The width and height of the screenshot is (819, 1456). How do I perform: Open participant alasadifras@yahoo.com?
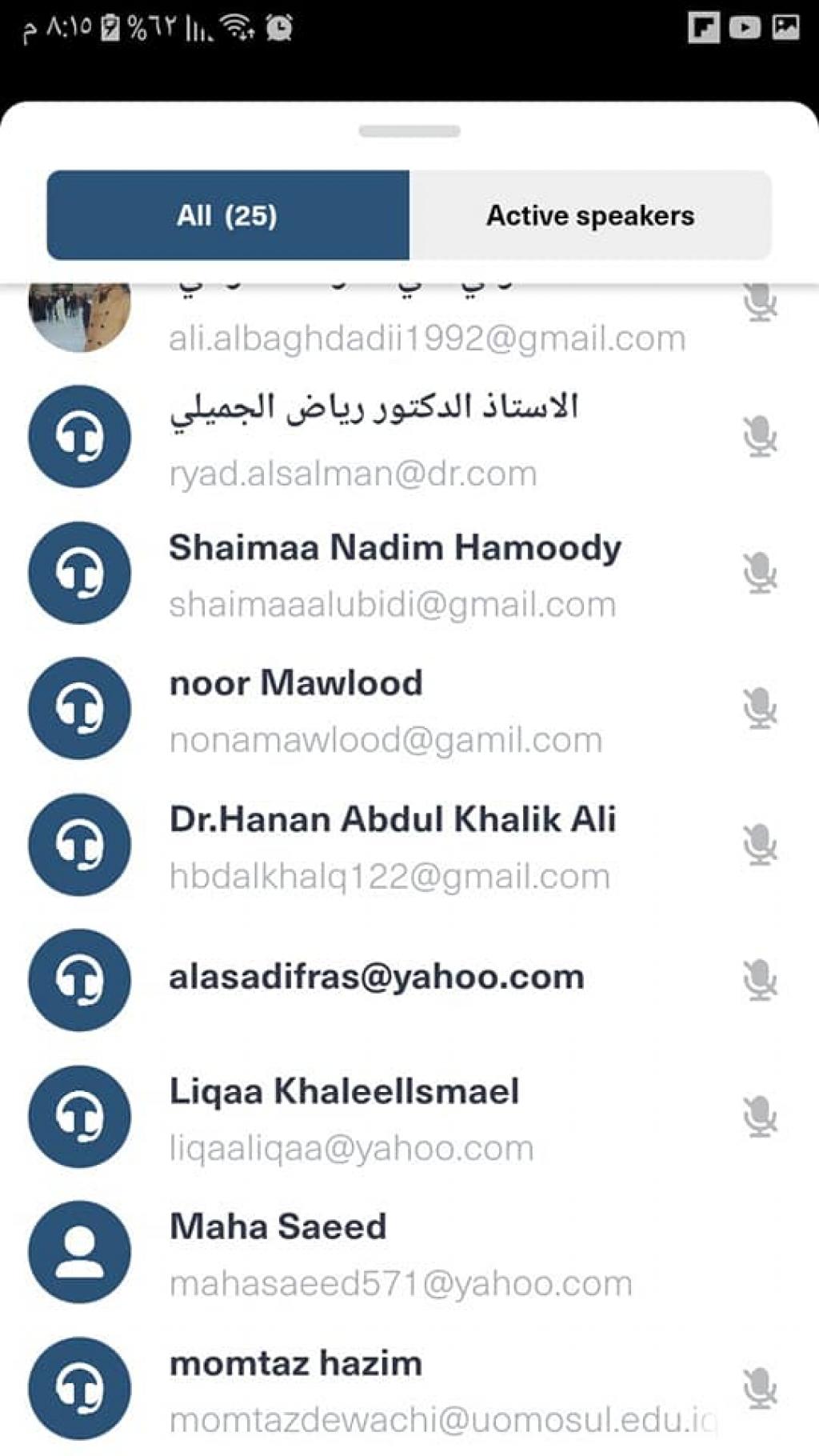coord(376,978)
